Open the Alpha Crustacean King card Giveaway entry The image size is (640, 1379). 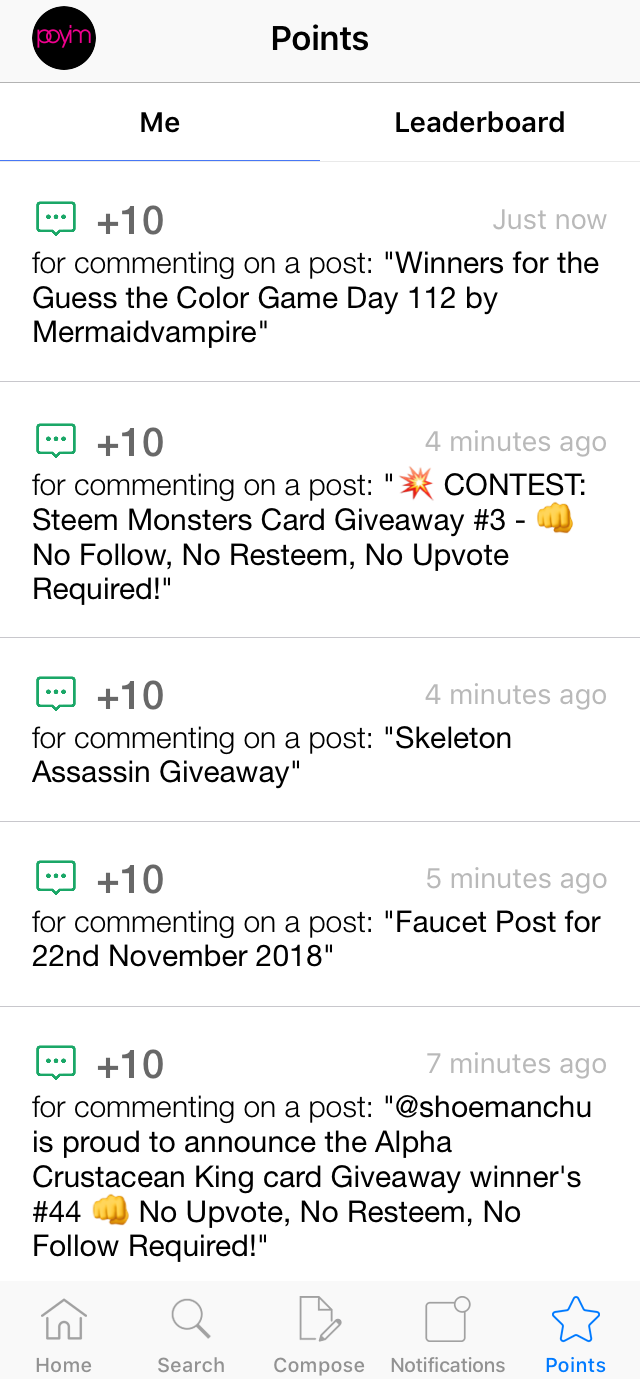320,1144
